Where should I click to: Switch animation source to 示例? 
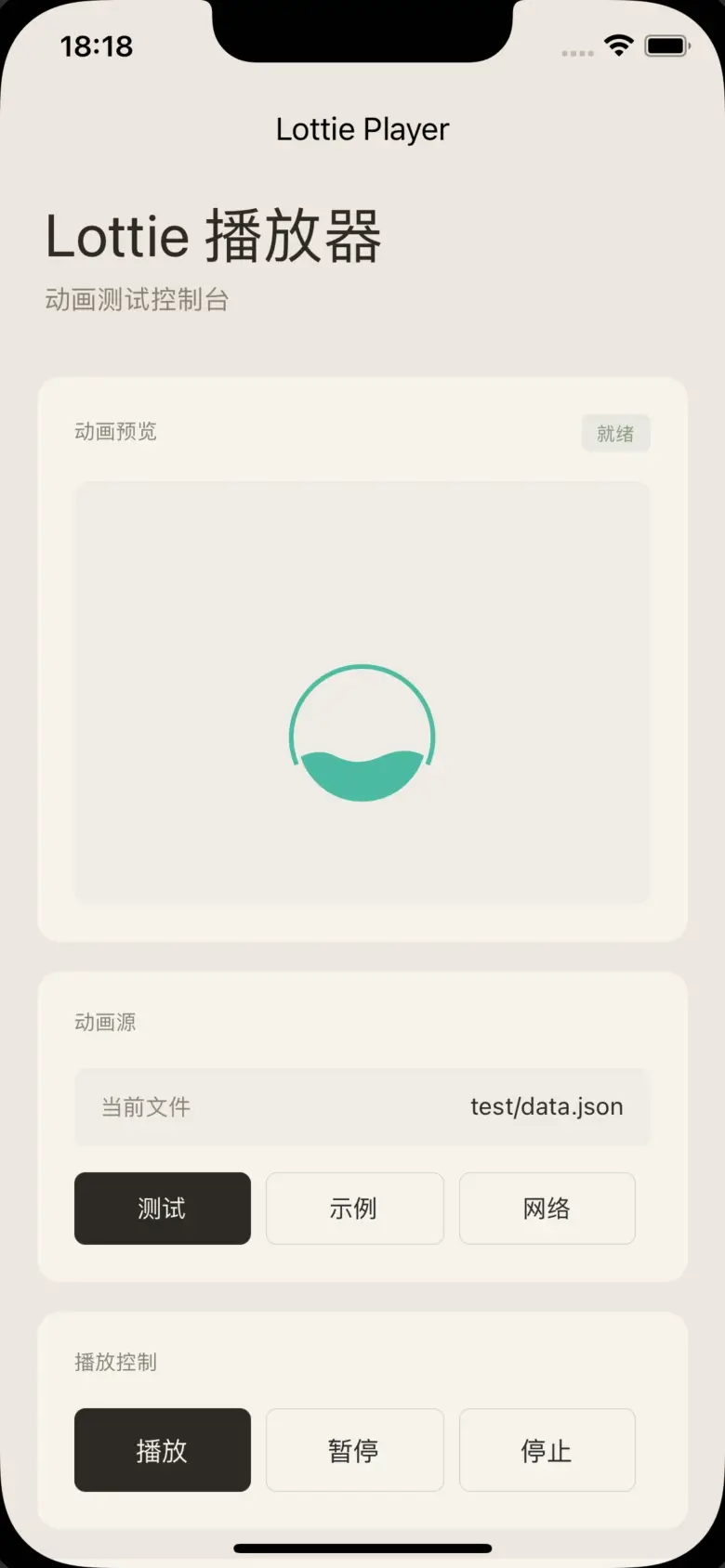[354, 1208]
